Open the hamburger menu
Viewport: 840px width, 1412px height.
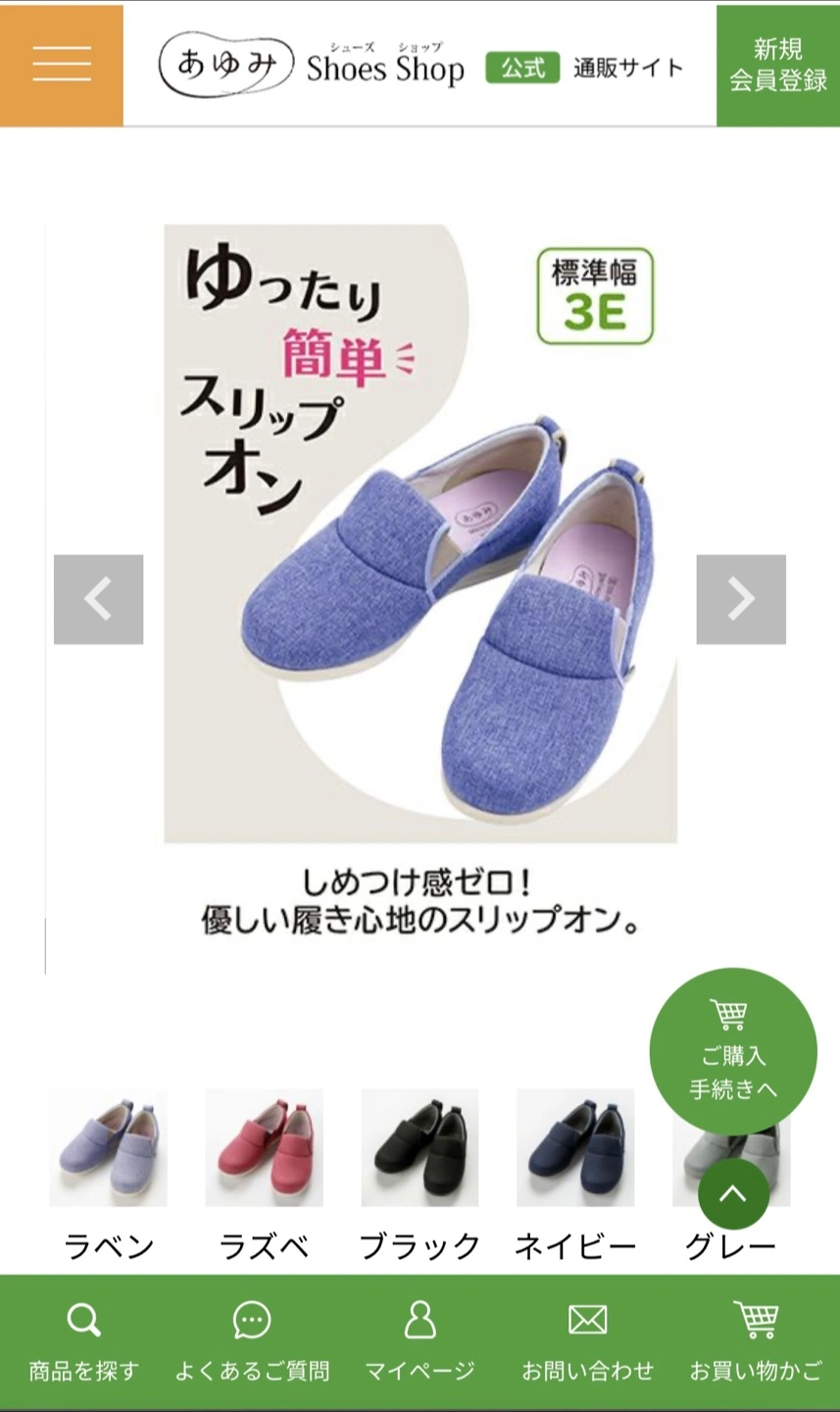[x=62, y=65]
